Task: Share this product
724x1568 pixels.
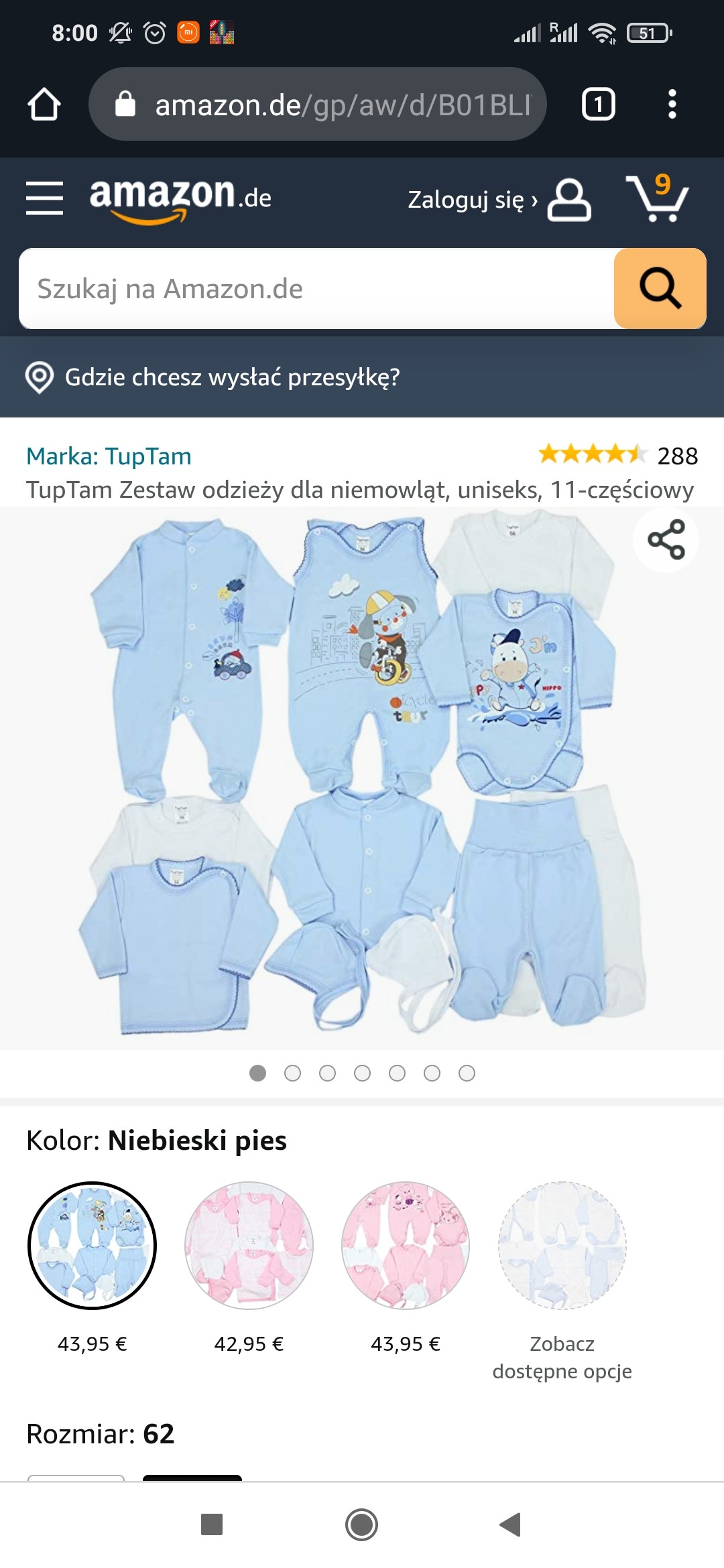Action: point(666,539)
